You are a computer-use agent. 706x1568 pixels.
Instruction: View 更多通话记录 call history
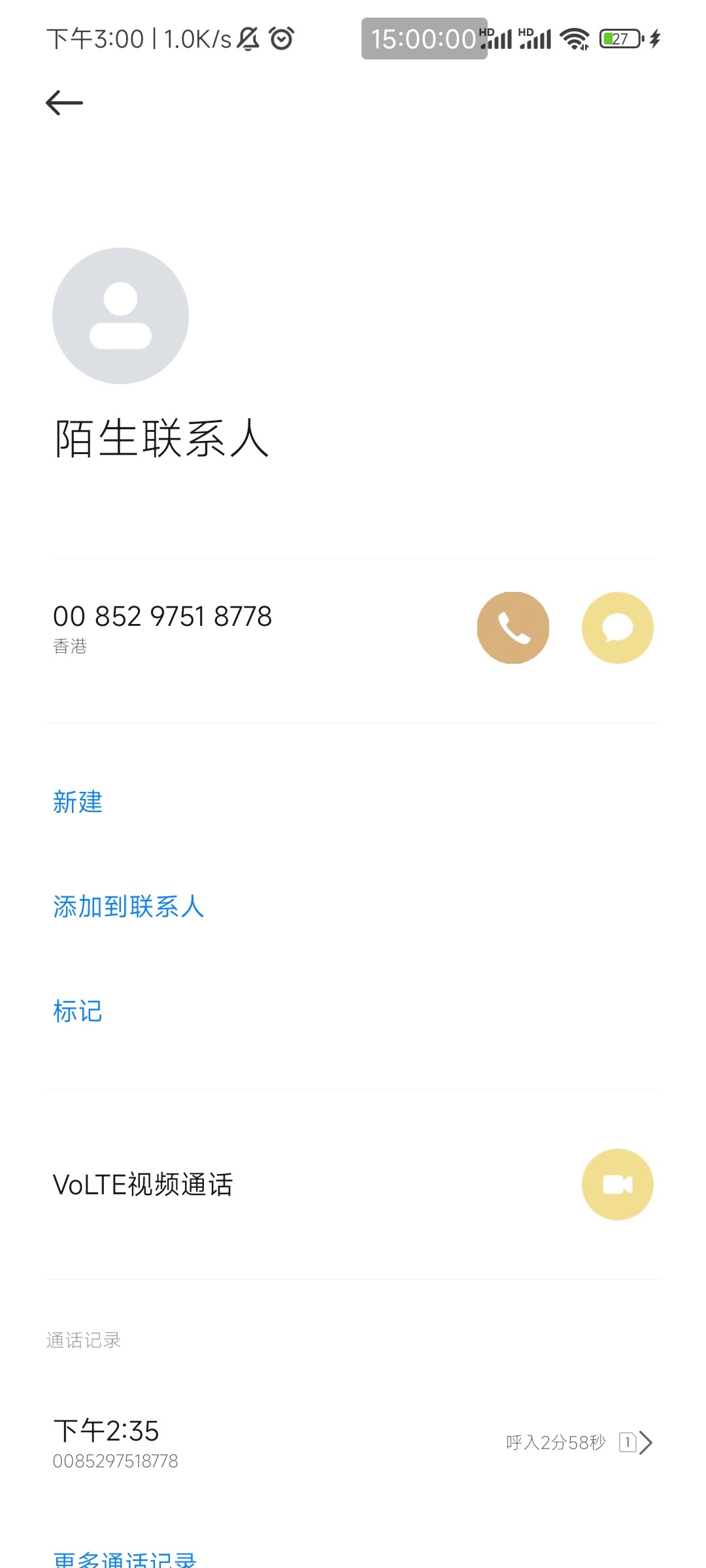[x=125, y=1558]
